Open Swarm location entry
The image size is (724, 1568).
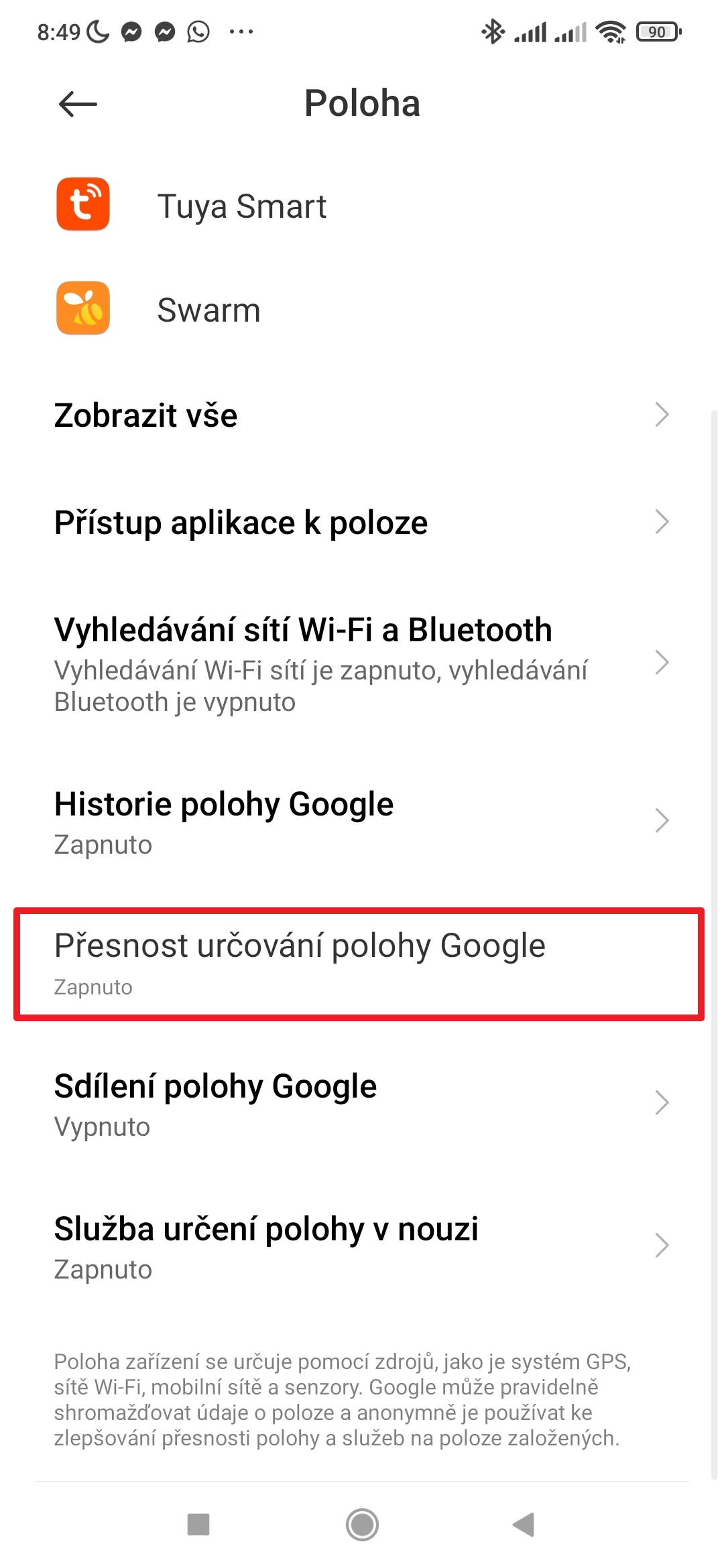pos(209,310)
